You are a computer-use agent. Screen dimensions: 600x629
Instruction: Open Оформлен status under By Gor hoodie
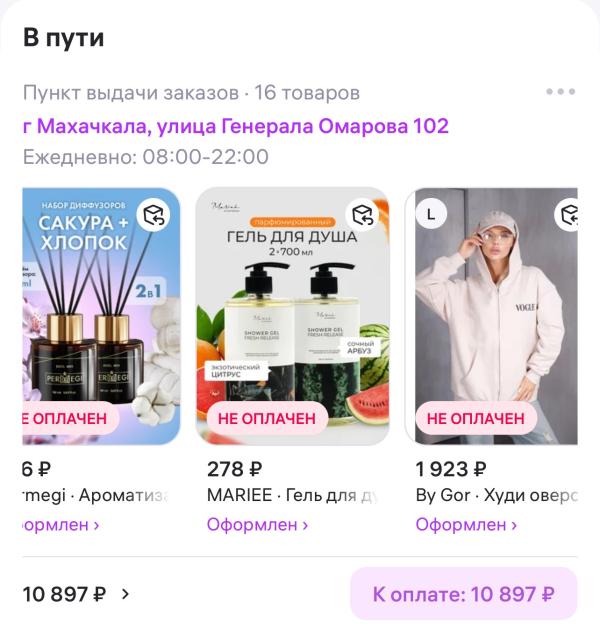point(466,524)
